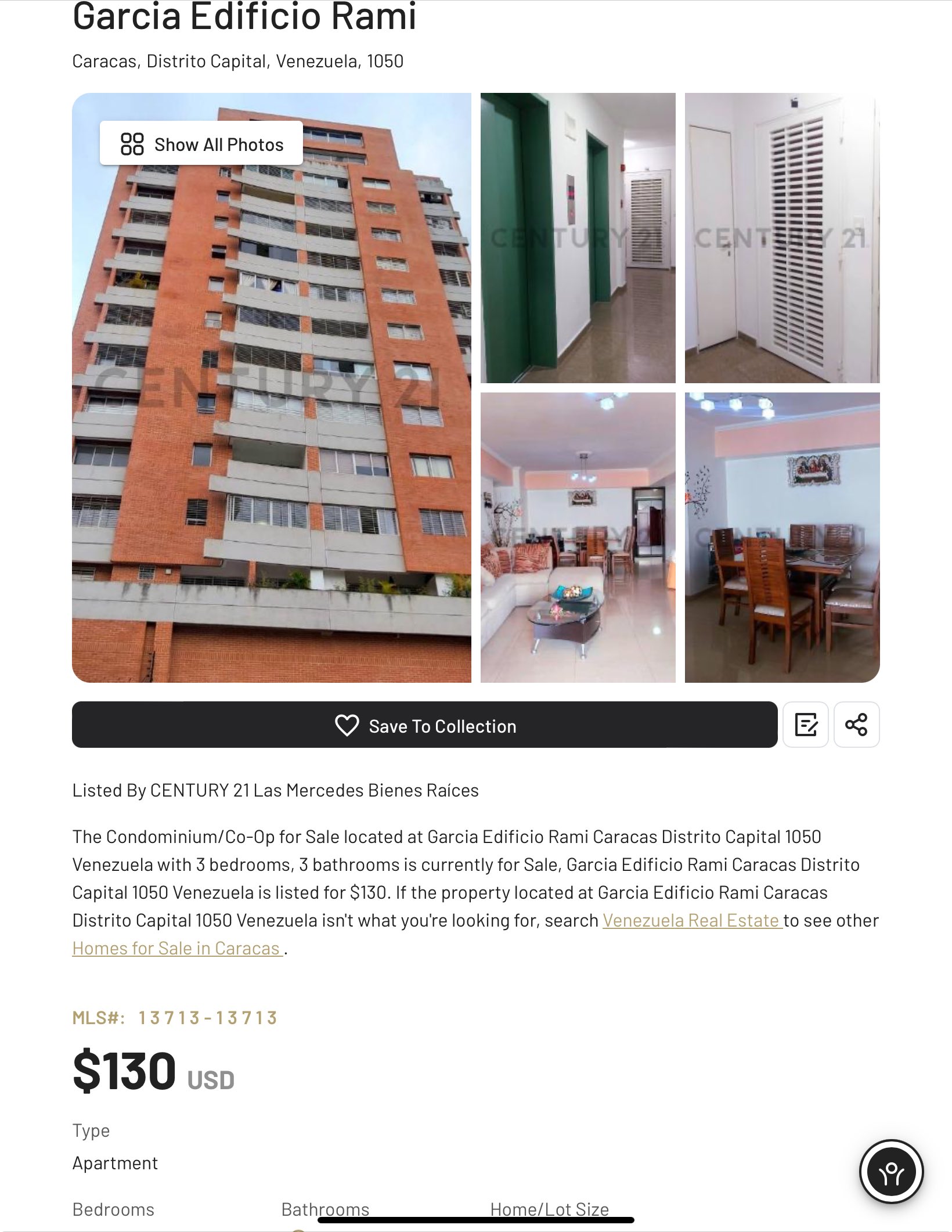Open Homes for Sale in Caracas link
This screenshot has height=1232, width=952.
tap(176, 948)
